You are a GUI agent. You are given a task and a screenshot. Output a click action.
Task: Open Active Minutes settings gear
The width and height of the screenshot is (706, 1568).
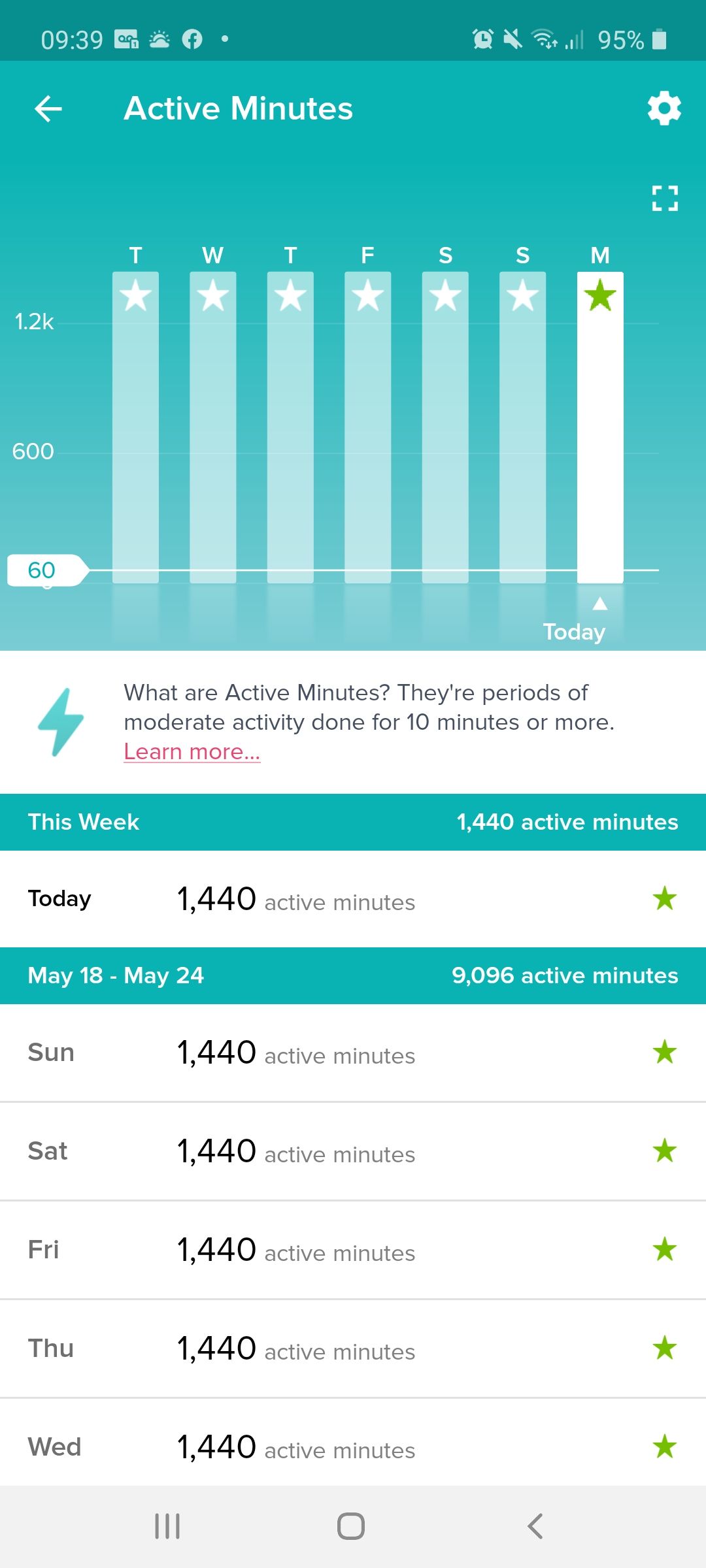pyautogui.click(x=664, y=108)
